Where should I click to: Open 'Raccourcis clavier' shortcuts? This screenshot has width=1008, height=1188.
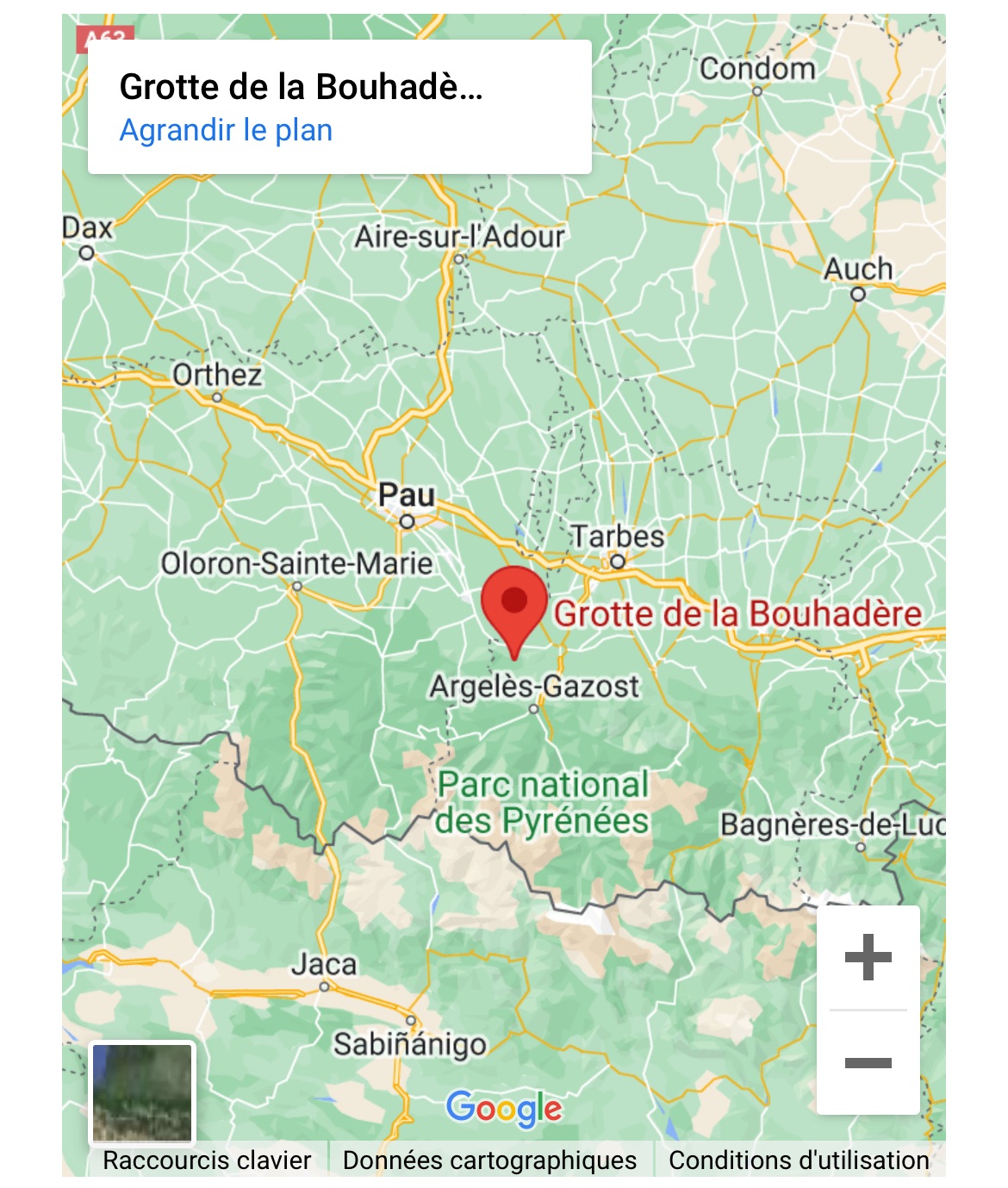207,1160
